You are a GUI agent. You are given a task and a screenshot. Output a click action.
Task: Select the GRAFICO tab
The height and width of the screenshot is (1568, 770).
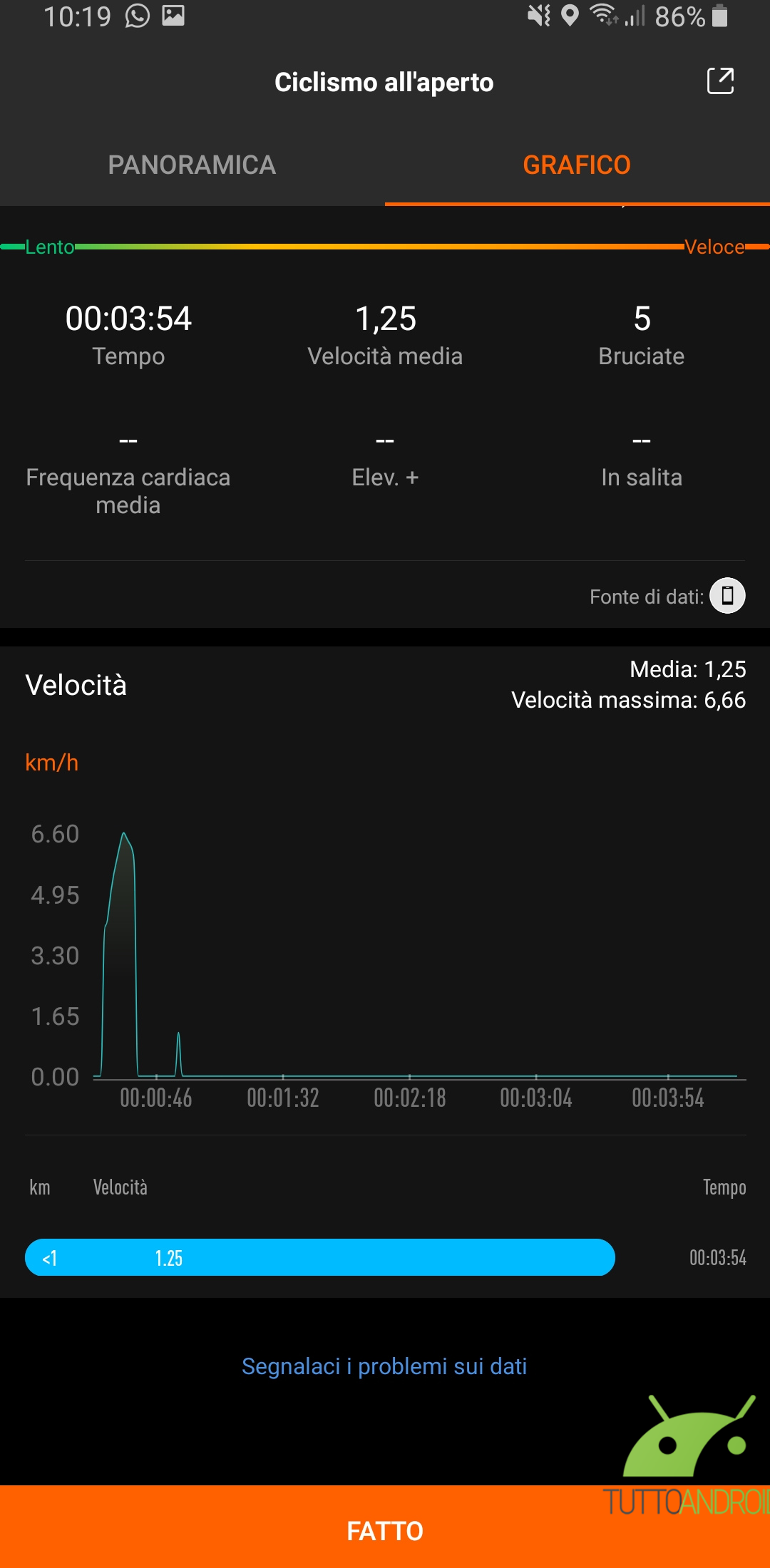[x=577, y=165]
